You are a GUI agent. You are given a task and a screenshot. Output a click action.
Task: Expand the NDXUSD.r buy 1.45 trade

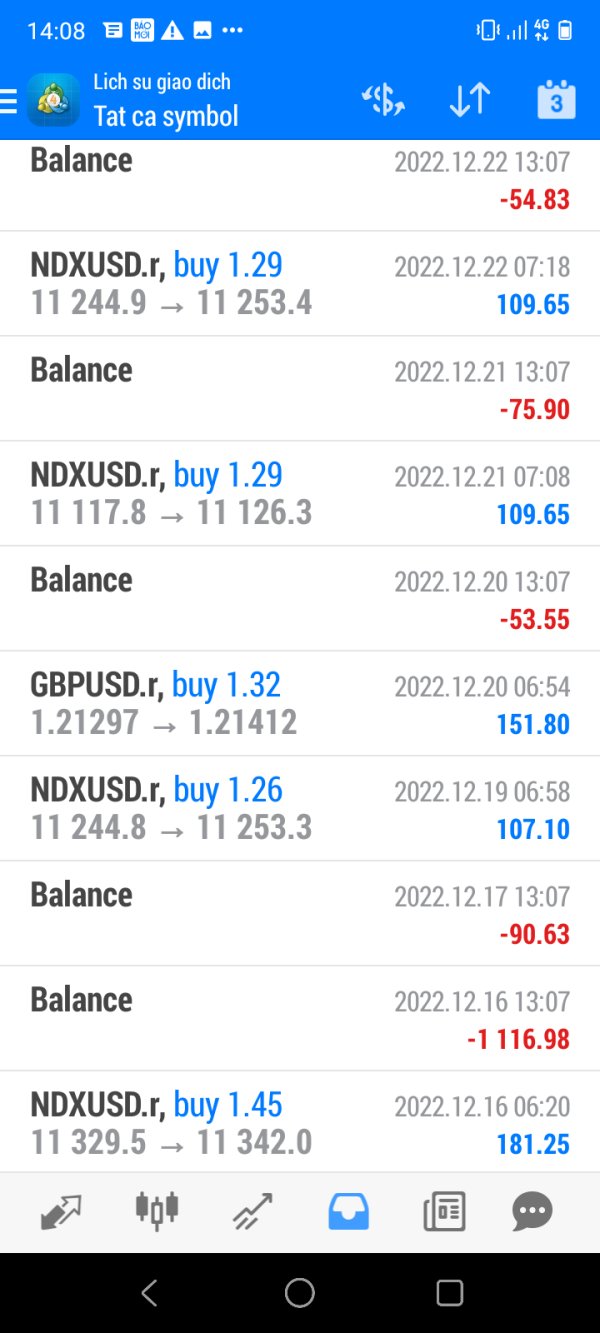tap(300, 1122)
